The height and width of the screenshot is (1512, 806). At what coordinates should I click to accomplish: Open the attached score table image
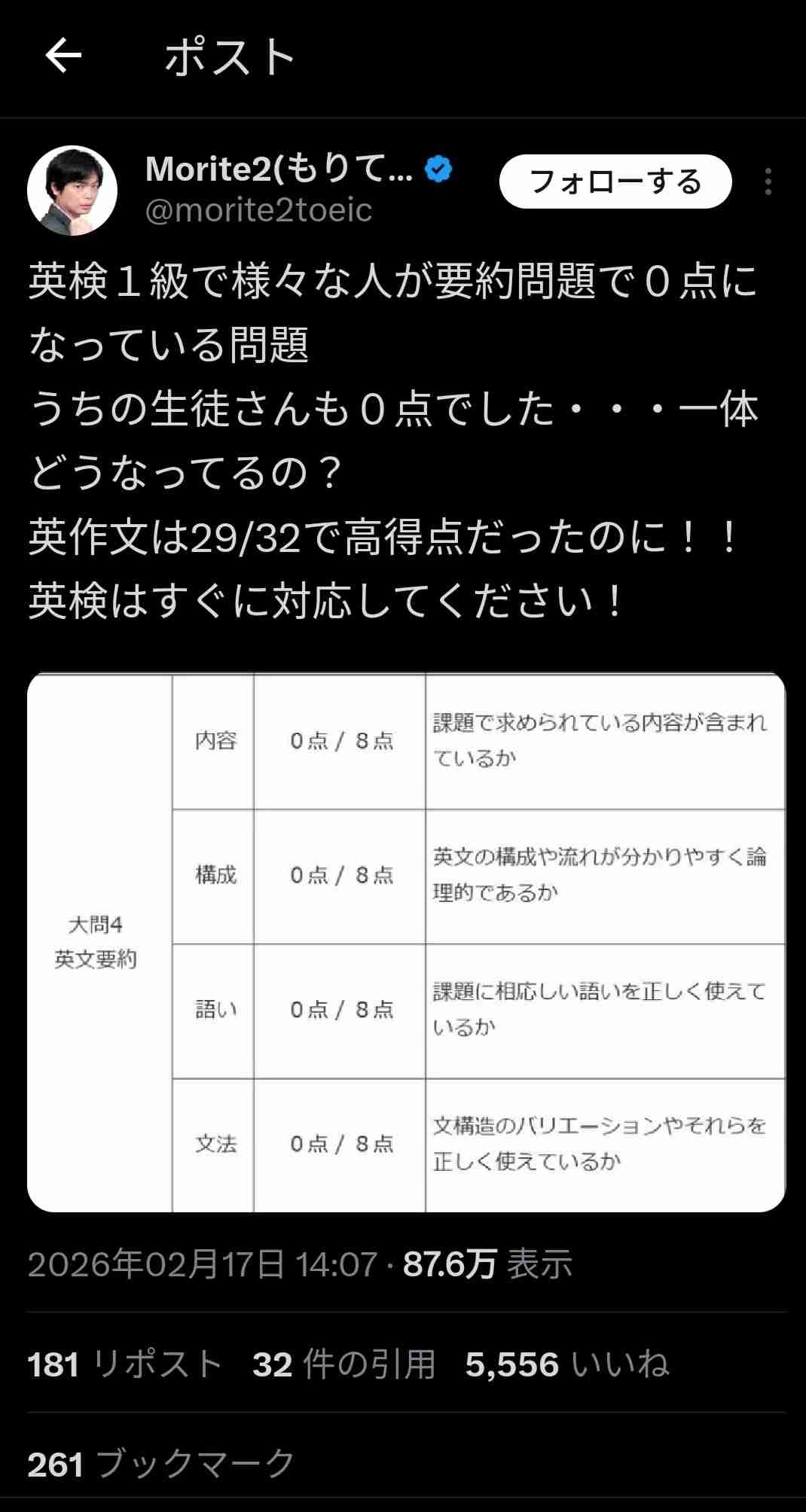click(x=406, y=942)
